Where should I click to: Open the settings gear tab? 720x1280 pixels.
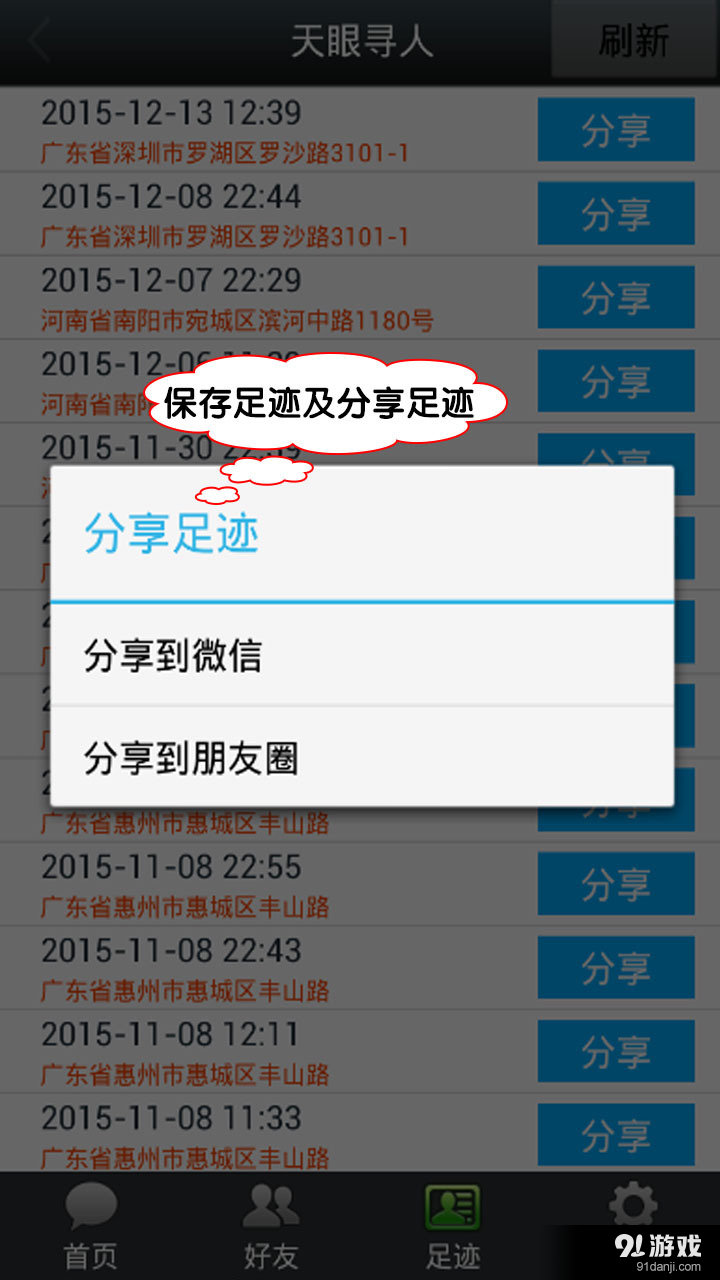pos(632,1210)
